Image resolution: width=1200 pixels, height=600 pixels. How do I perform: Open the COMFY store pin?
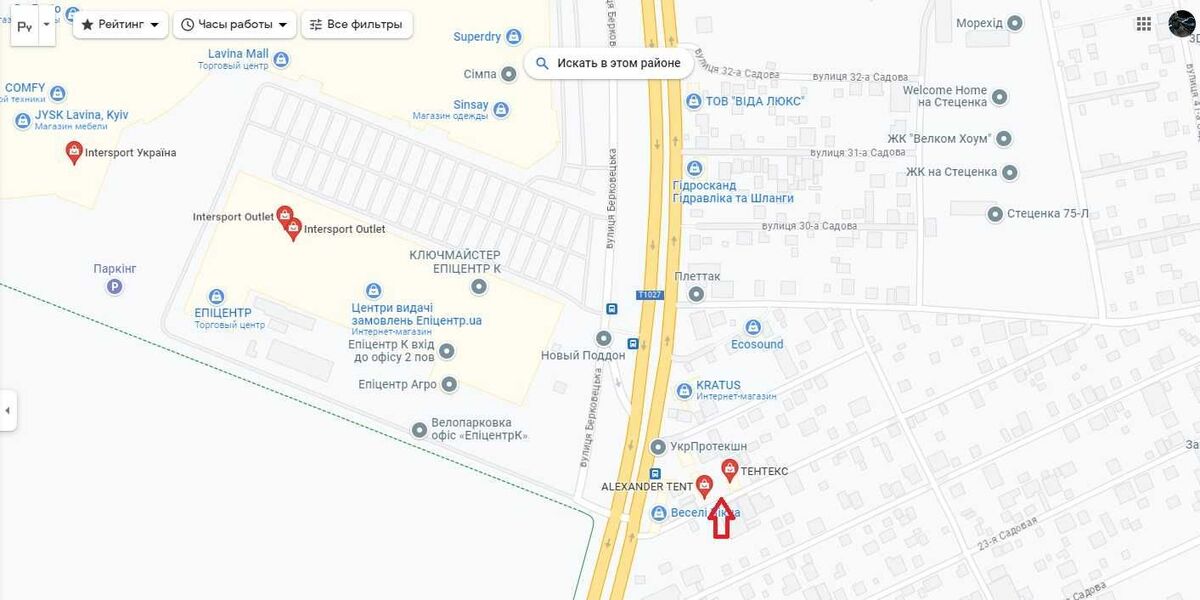click(58, 93)
